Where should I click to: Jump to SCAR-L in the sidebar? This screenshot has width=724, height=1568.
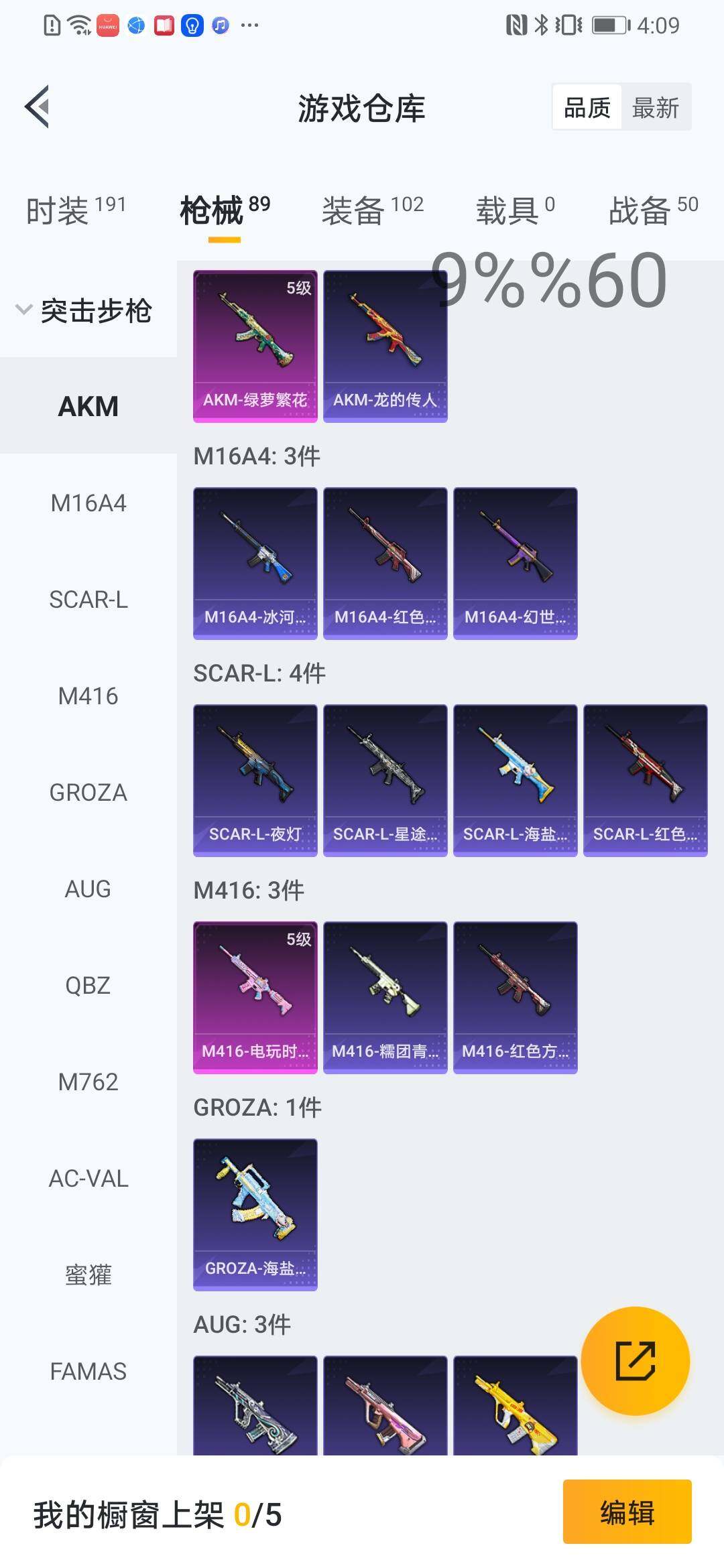(x=88, y=600)
